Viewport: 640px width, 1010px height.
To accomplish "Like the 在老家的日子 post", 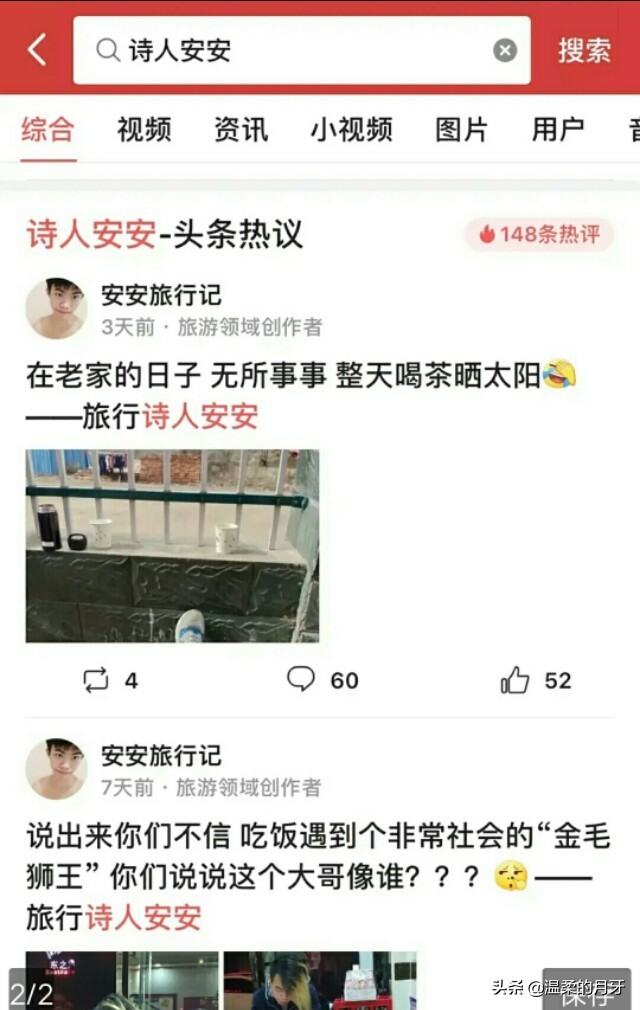I will 536,681.
